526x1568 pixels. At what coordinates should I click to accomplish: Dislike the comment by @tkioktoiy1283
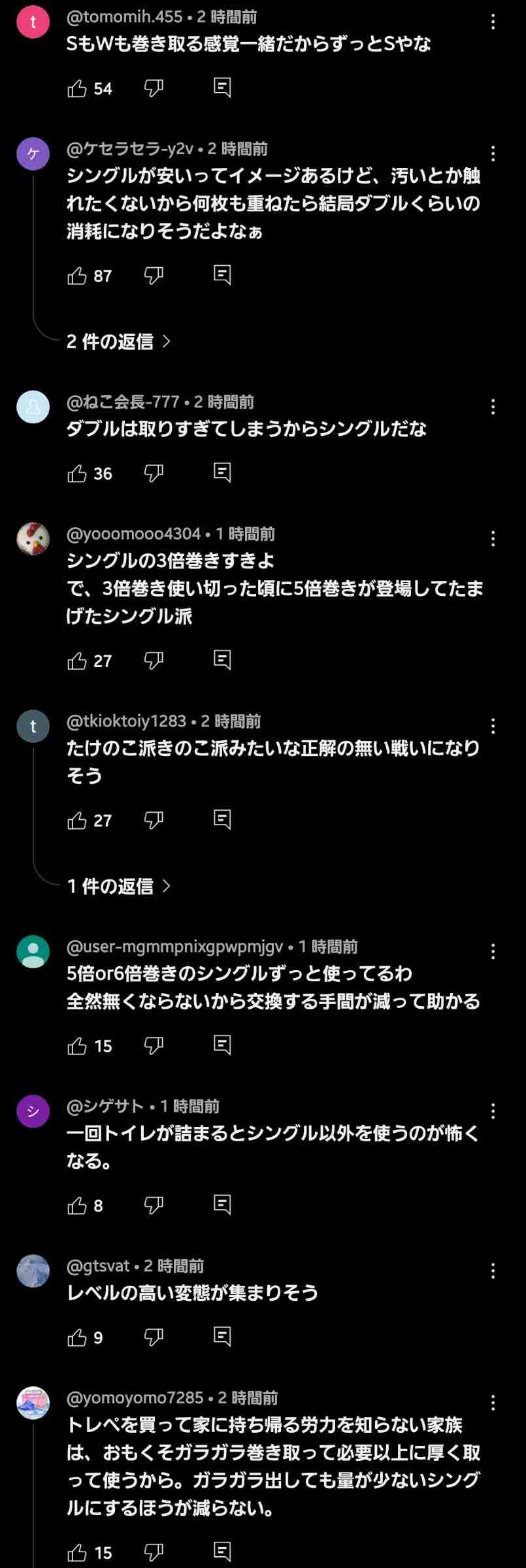pyautogui.click(x=154, y=820)
